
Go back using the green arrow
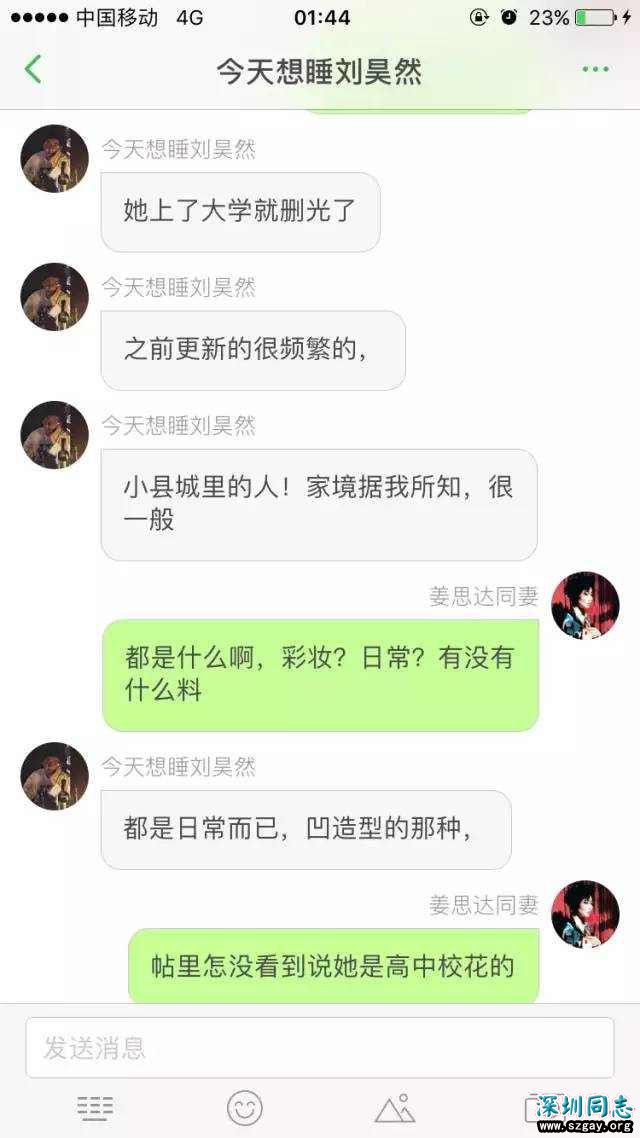[33, 70]
